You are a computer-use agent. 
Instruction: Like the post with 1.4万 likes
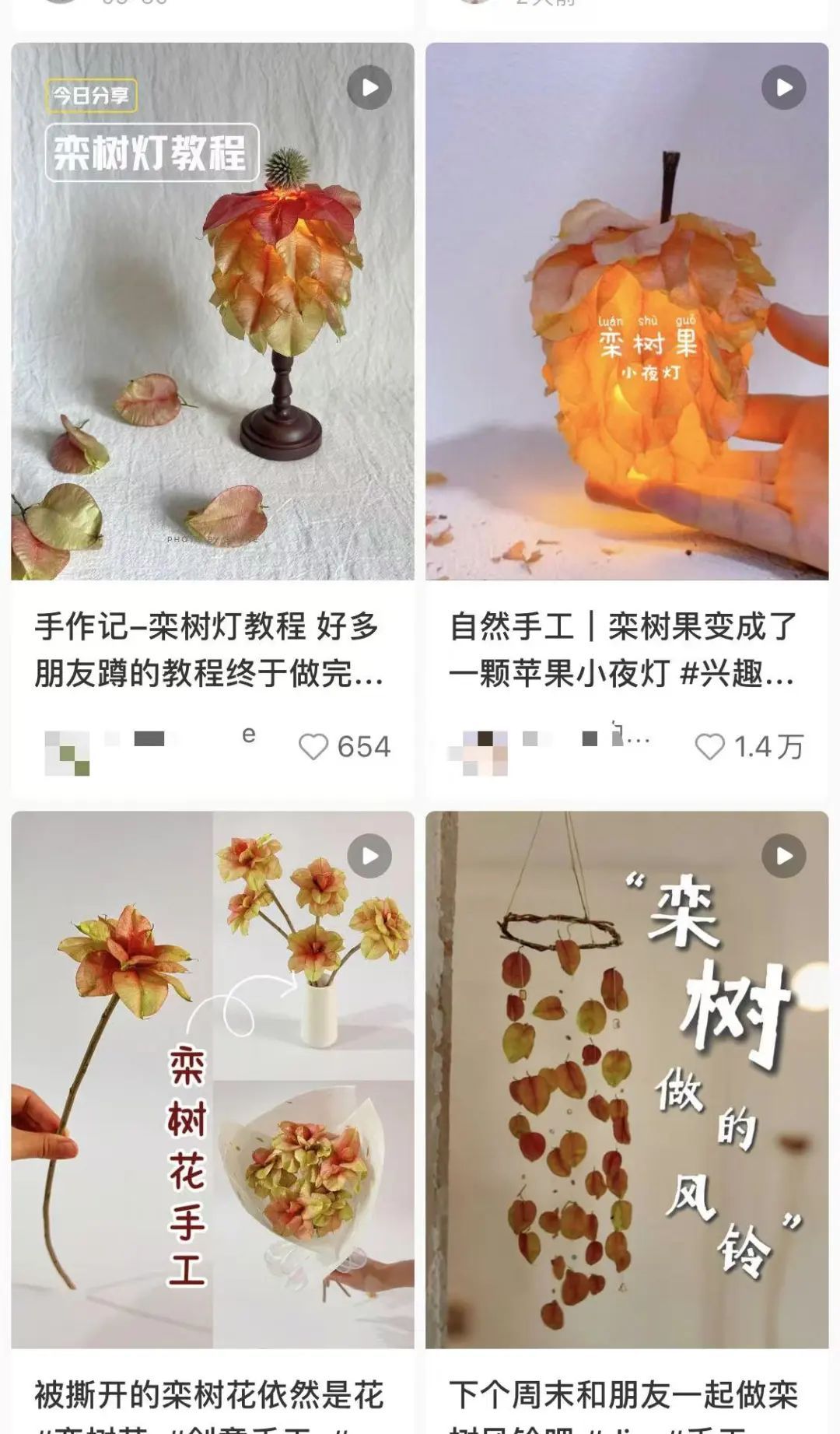click(x=709, y=747)
